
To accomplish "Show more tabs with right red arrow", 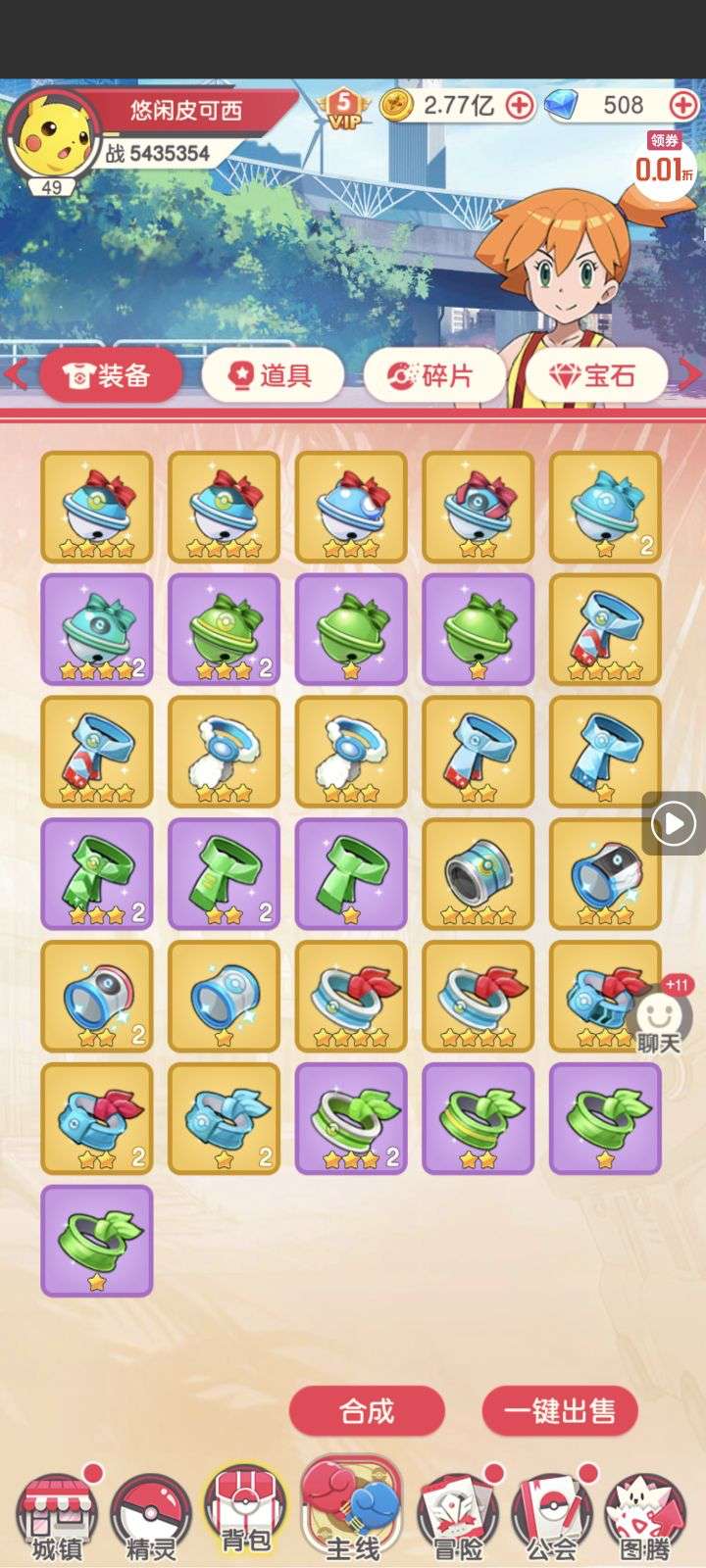I will (690, 374).
